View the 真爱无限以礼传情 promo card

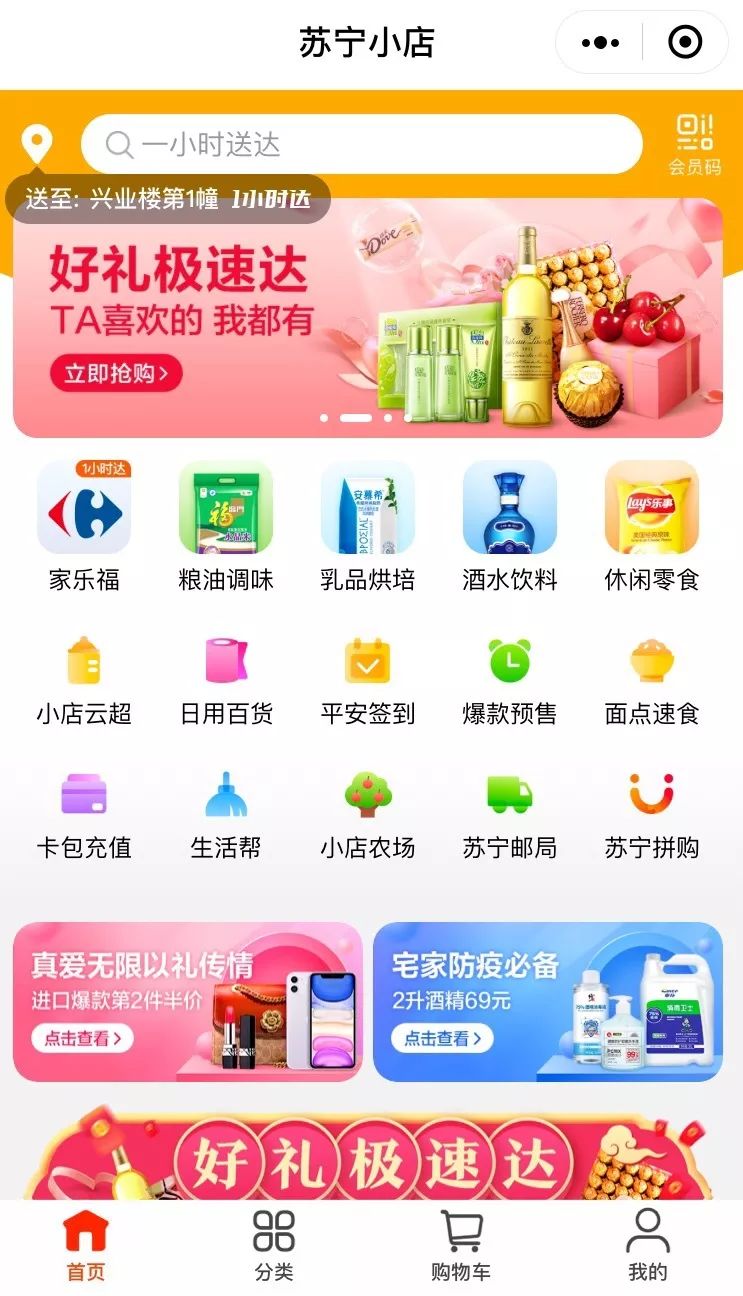click(187, 1001)
